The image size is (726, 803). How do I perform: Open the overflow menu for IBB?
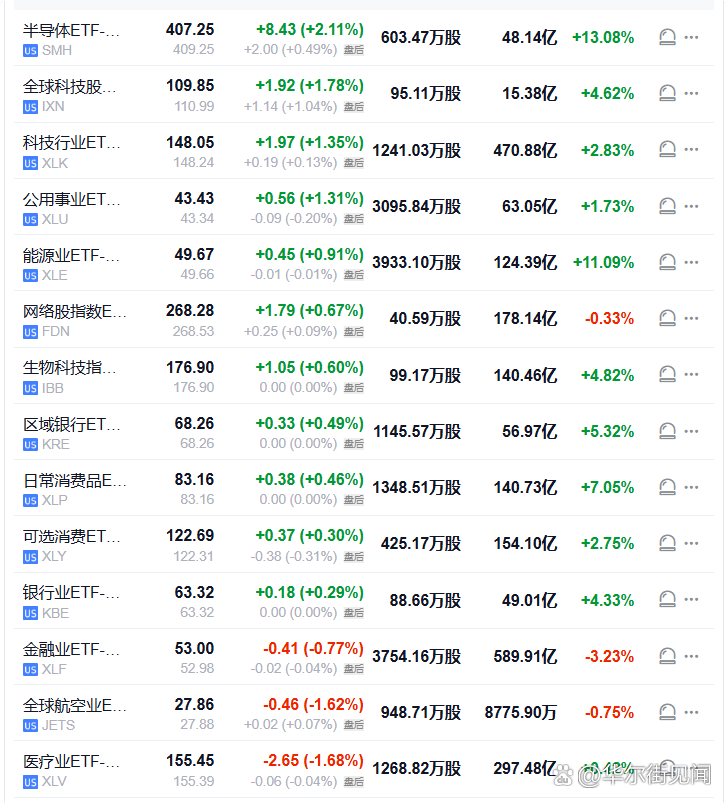pyautogui.click(x=692, y=375)
